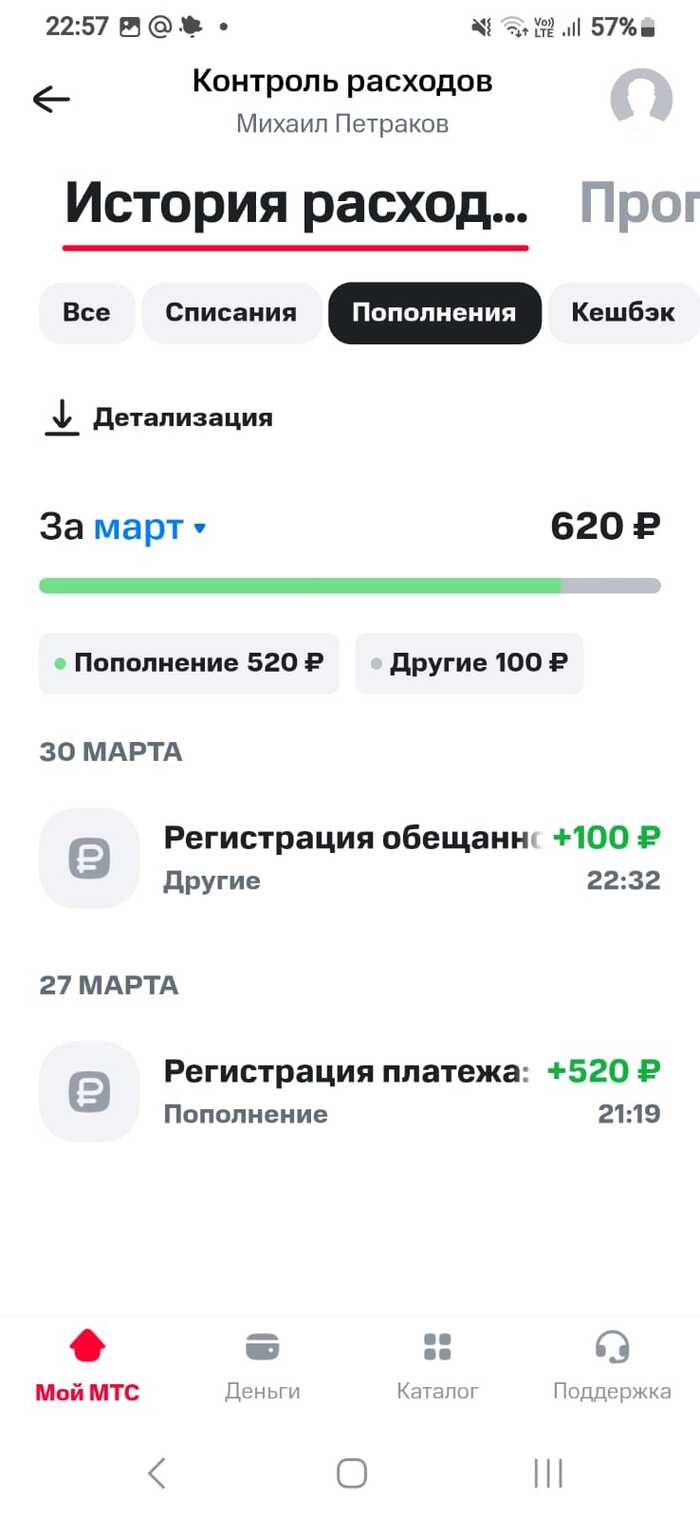Tap the Другие 100 ₽ chip

[468, 663]
